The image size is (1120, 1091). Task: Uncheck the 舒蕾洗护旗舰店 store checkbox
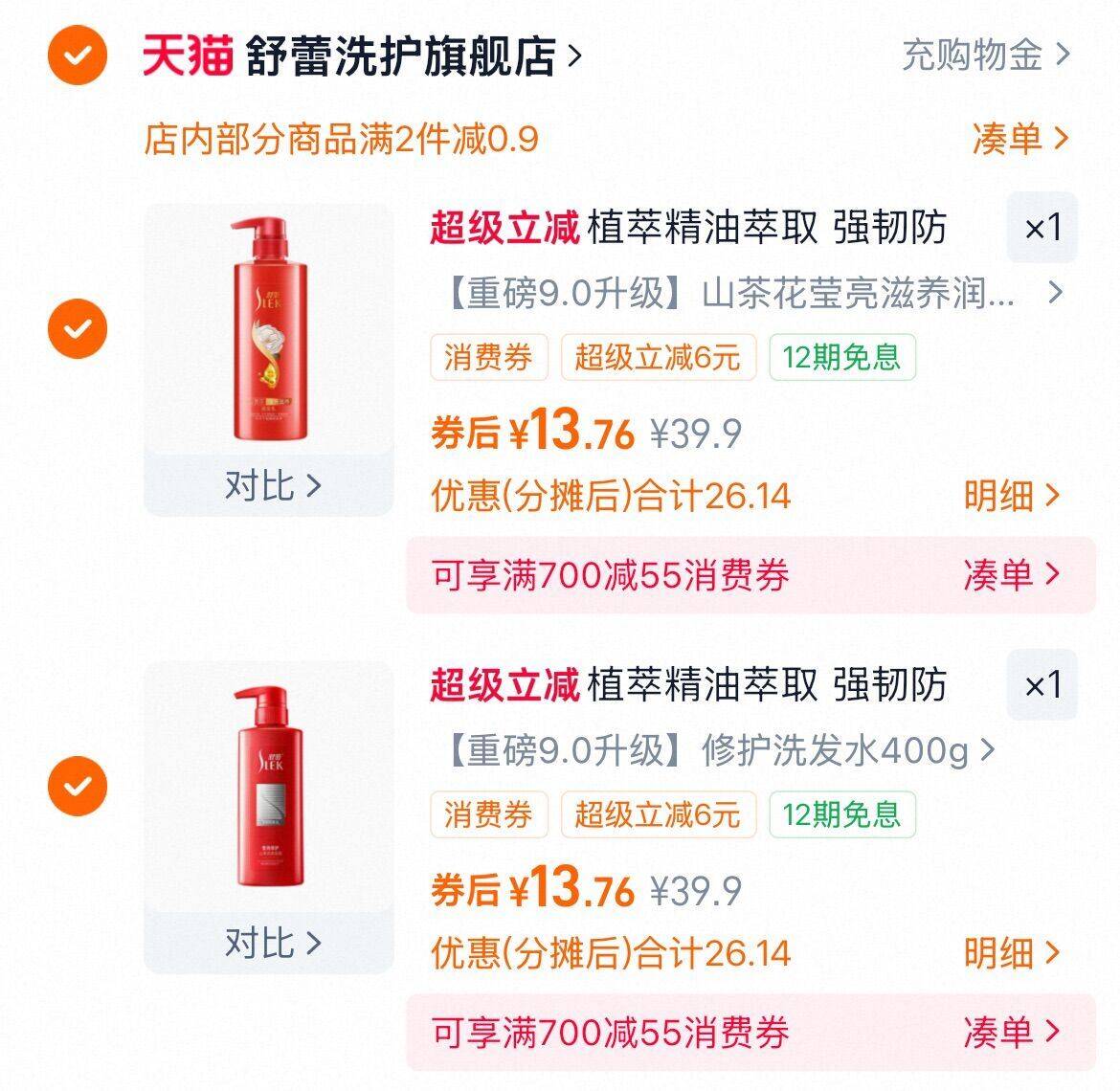click(78, 56)
